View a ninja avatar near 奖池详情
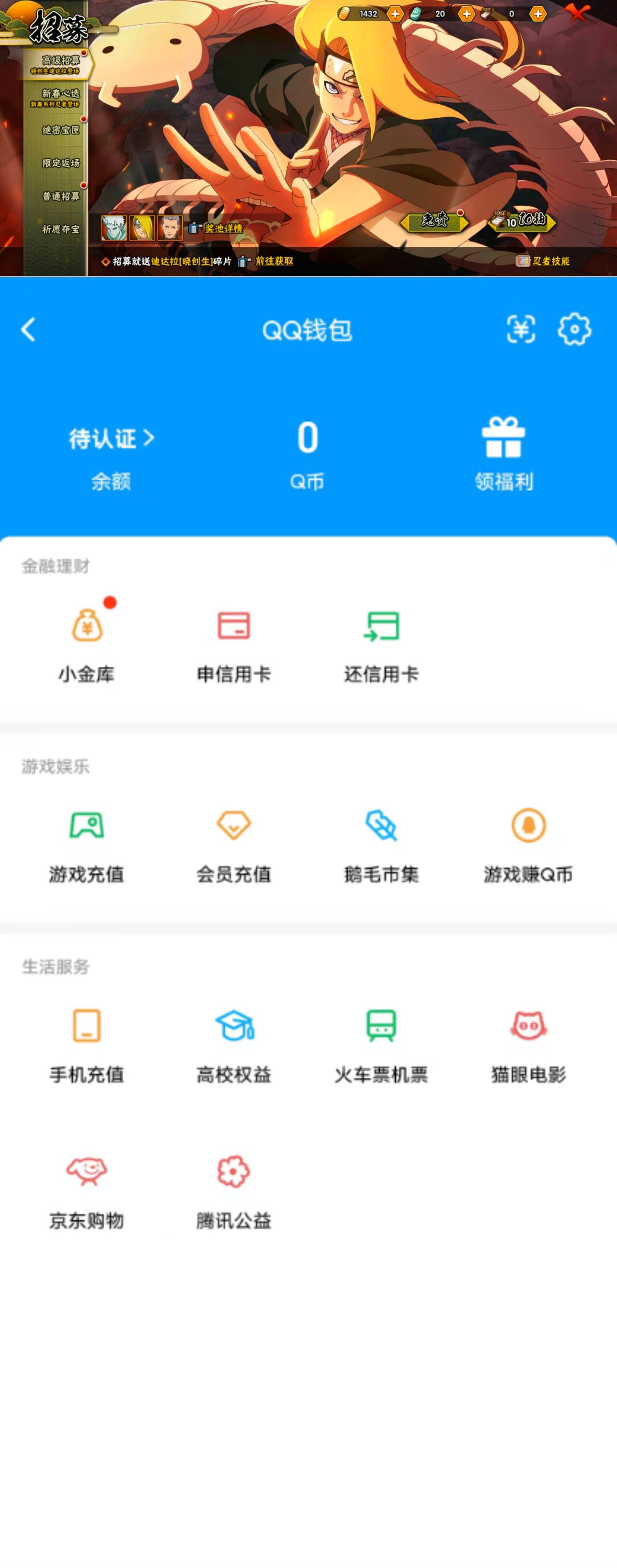The image size is (617, 1568). coord(113,227)
